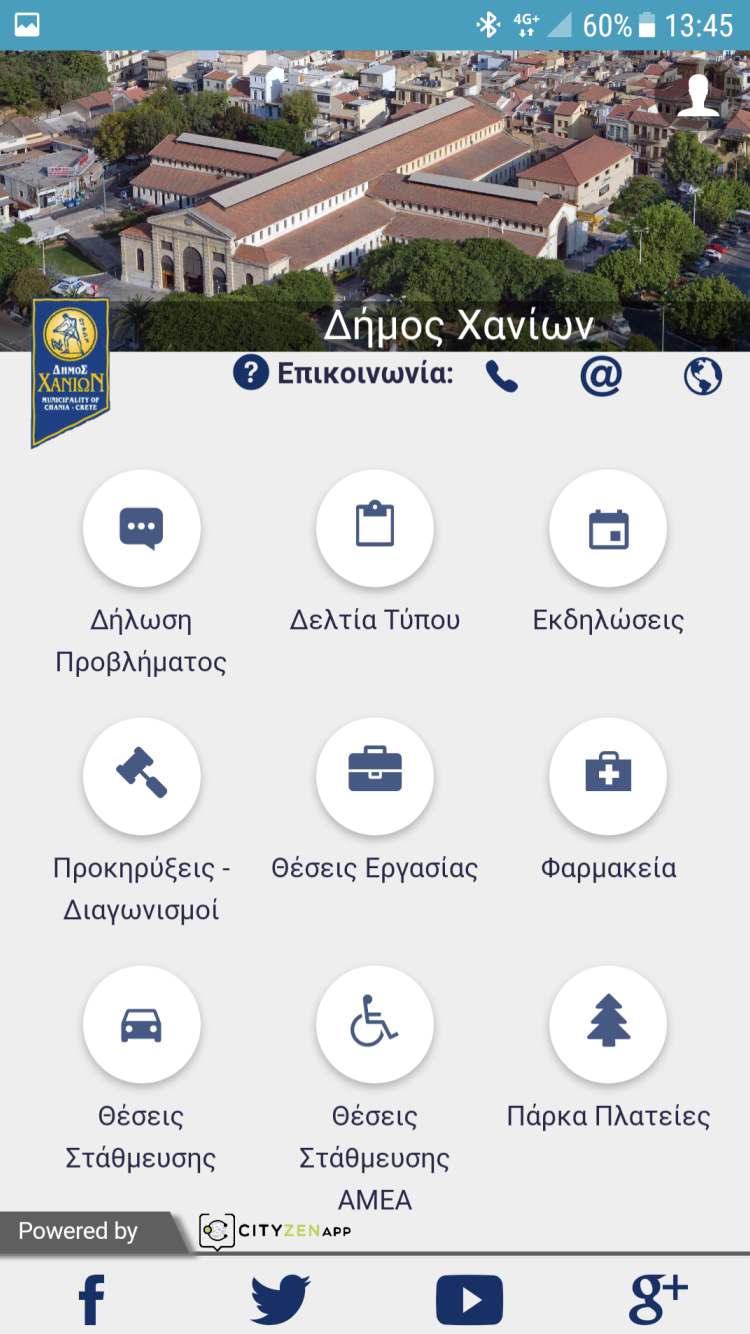Open the user profile icon

click(x=698, y=97)
